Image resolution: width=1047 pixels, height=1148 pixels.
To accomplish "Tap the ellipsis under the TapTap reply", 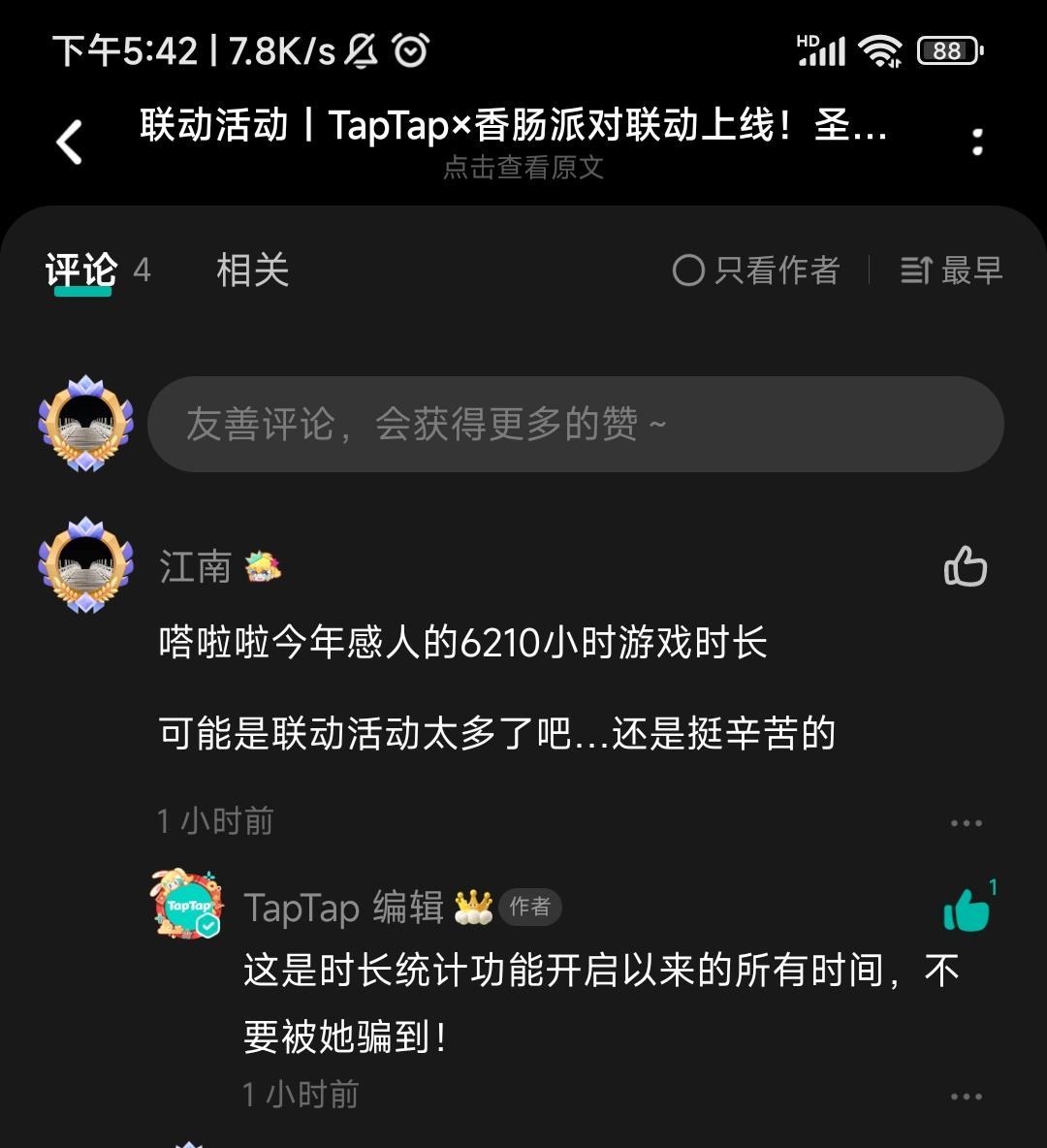I will tap(967, 1096).
